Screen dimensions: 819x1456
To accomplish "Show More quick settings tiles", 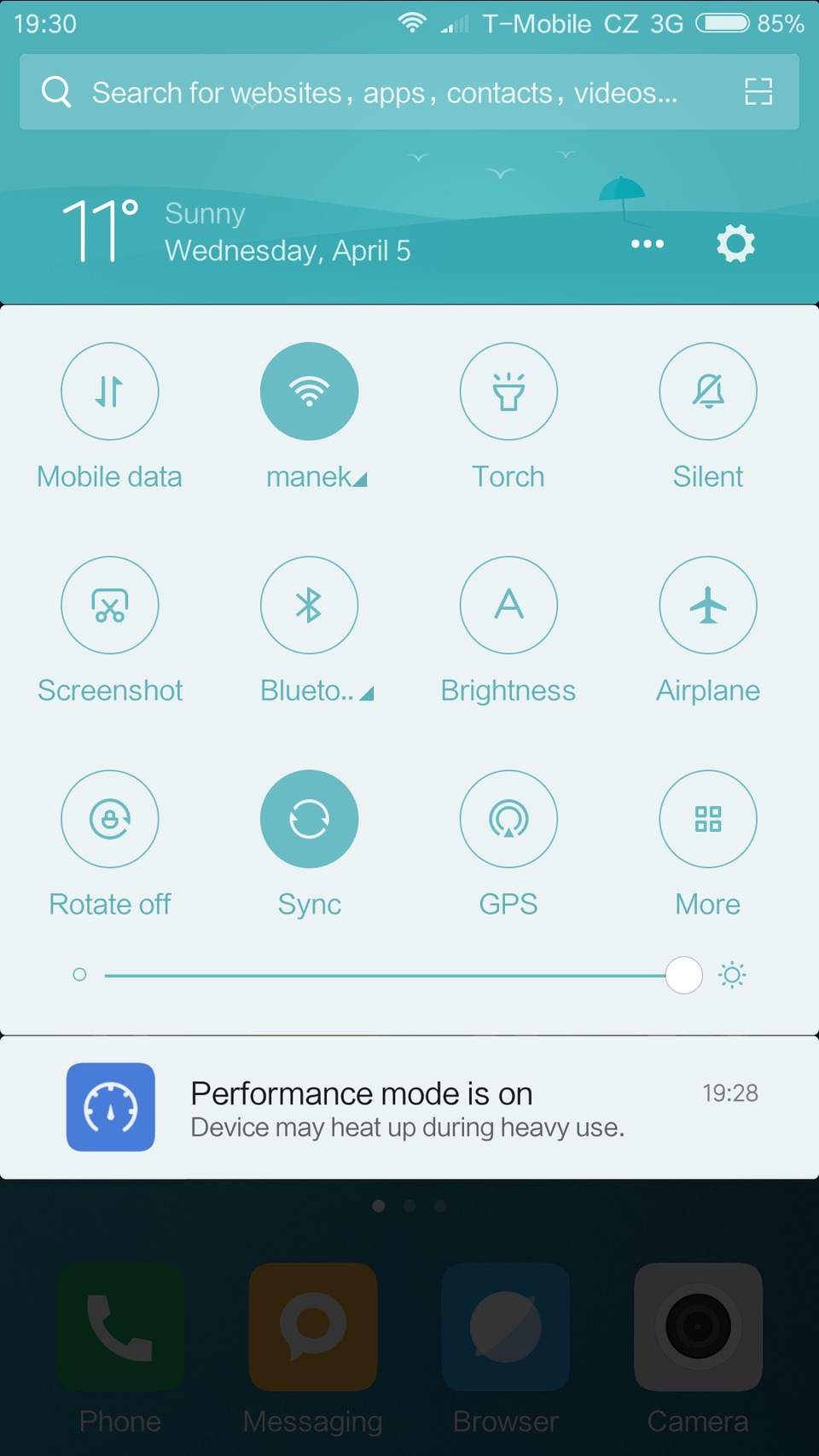I will 707,819.
